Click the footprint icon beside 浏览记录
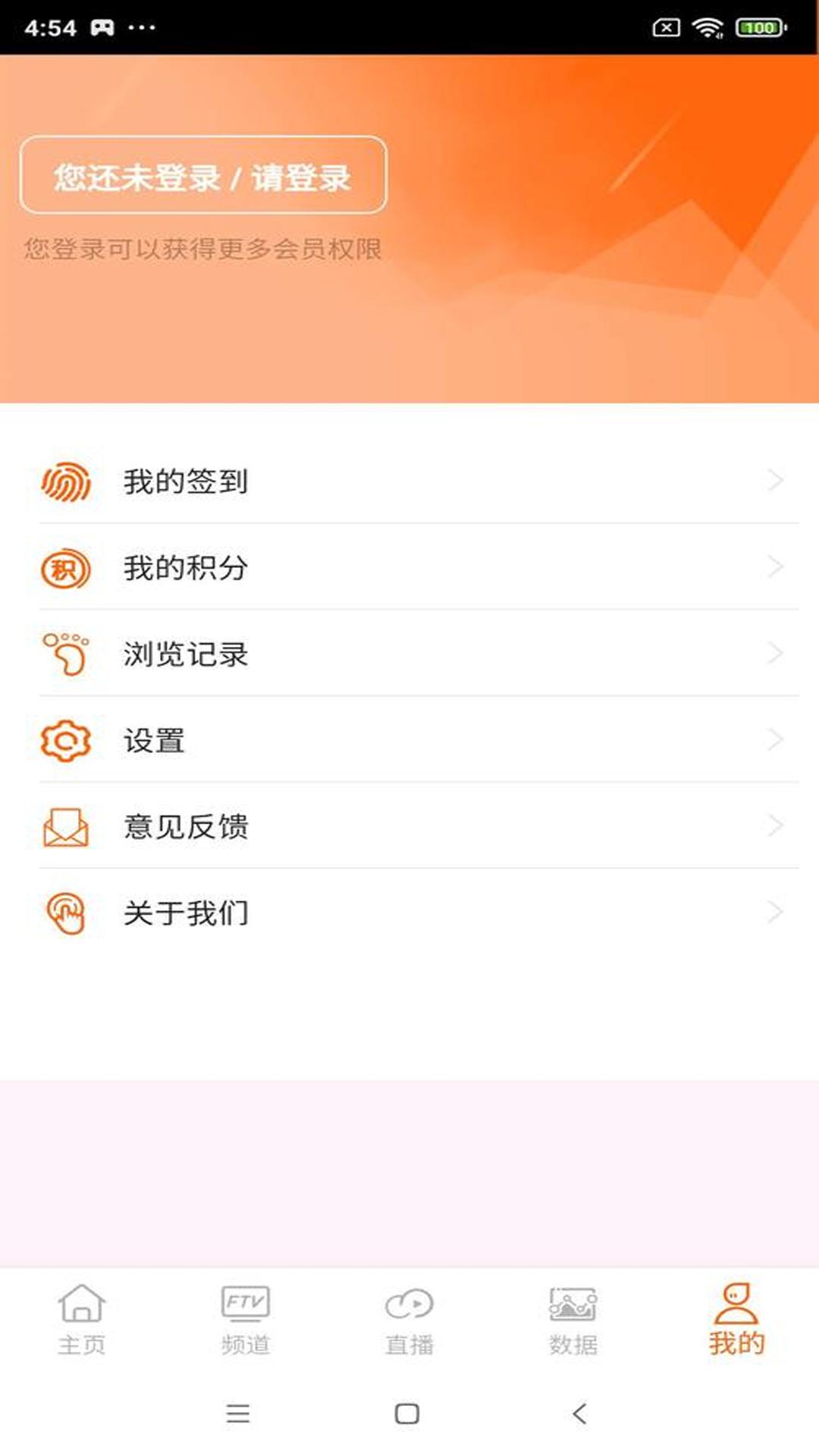 point(67,652)
